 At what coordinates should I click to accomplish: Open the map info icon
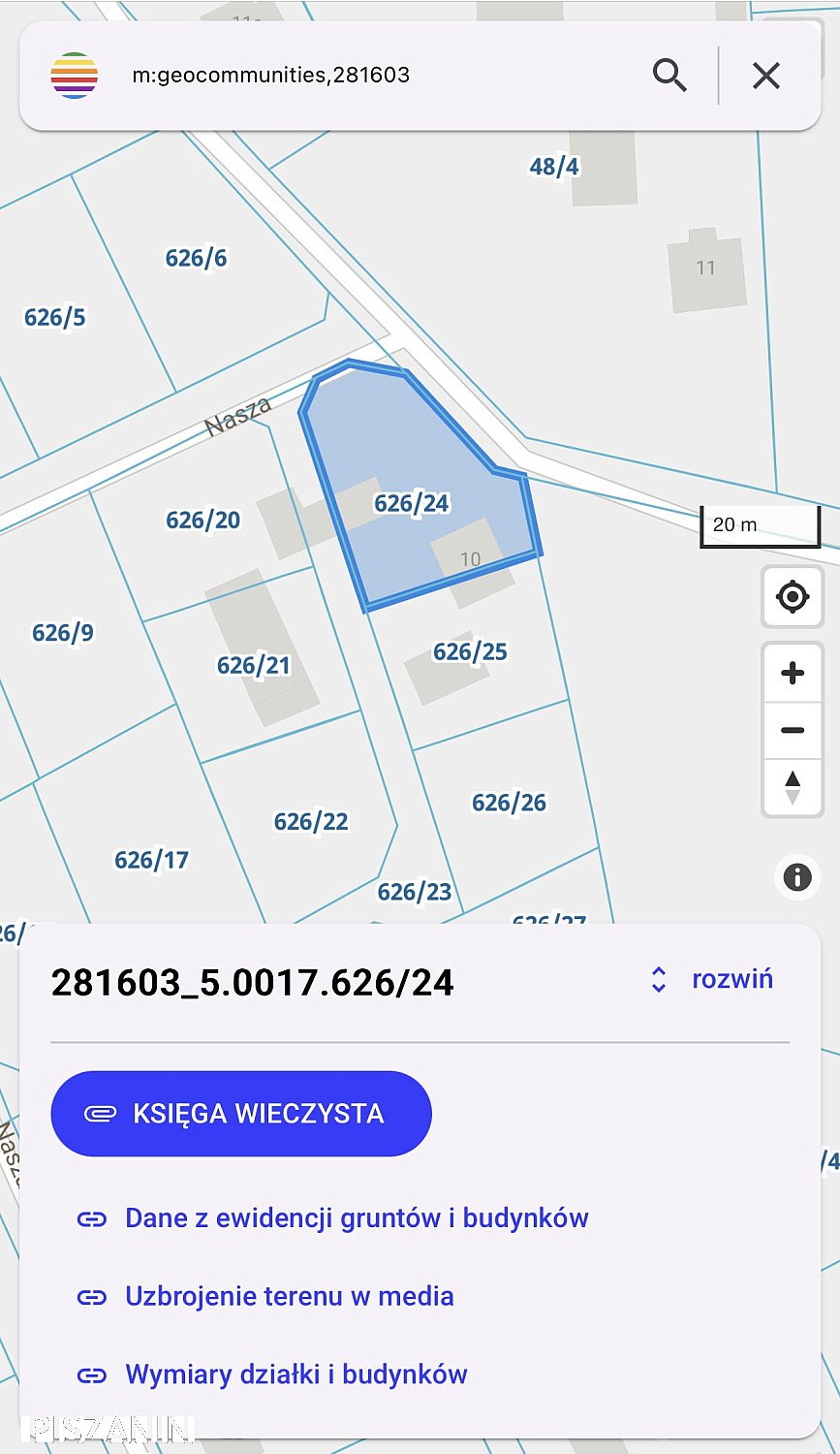pos(796,877)
